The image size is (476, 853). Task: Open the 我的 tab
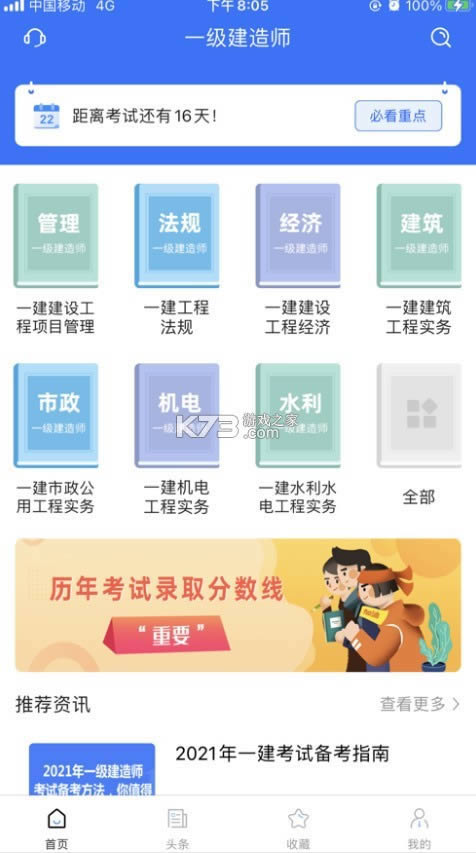[x=419, y=828]
